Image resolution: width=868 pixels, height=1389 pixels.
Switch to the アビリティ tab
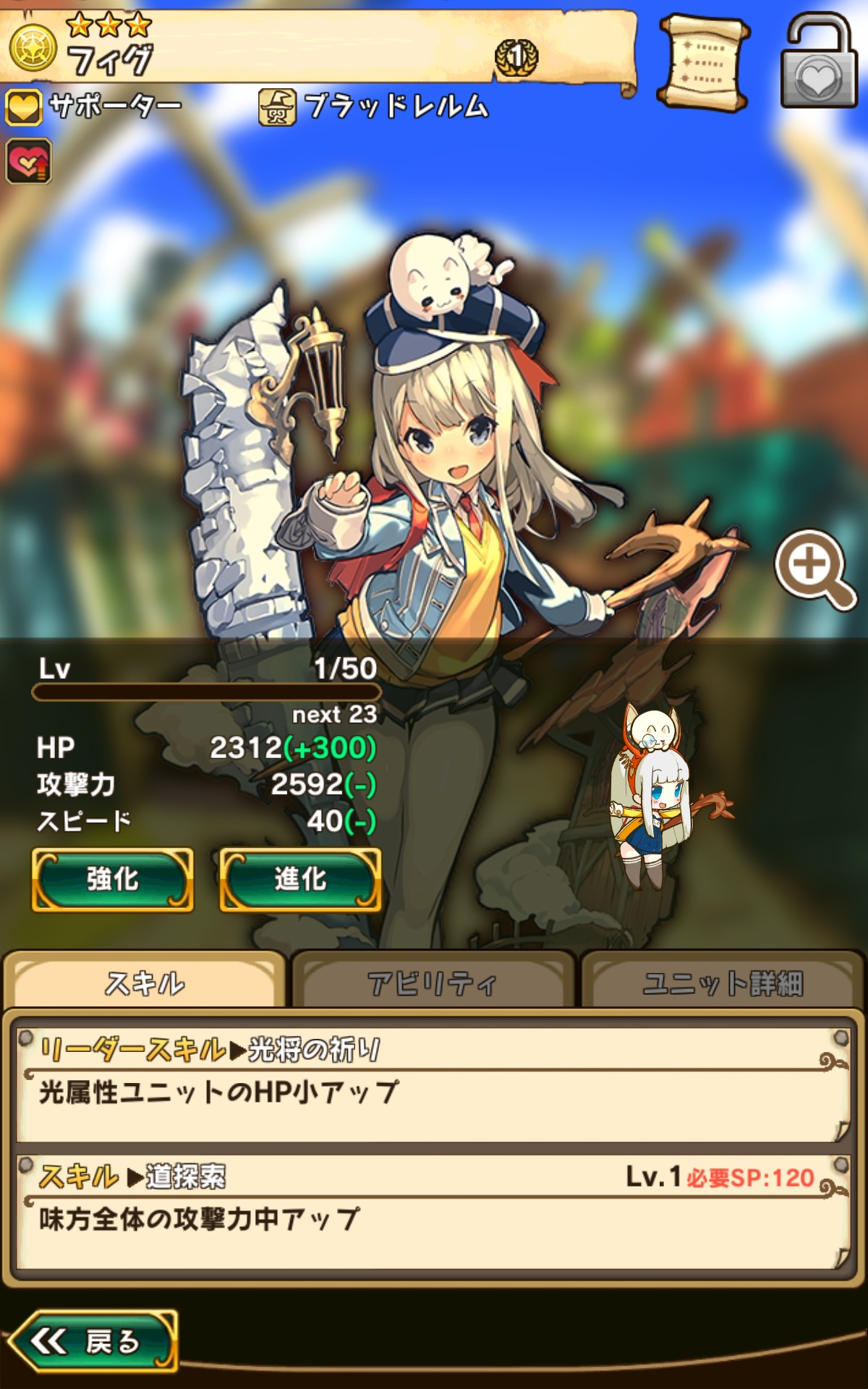click(x=433, y=982)
